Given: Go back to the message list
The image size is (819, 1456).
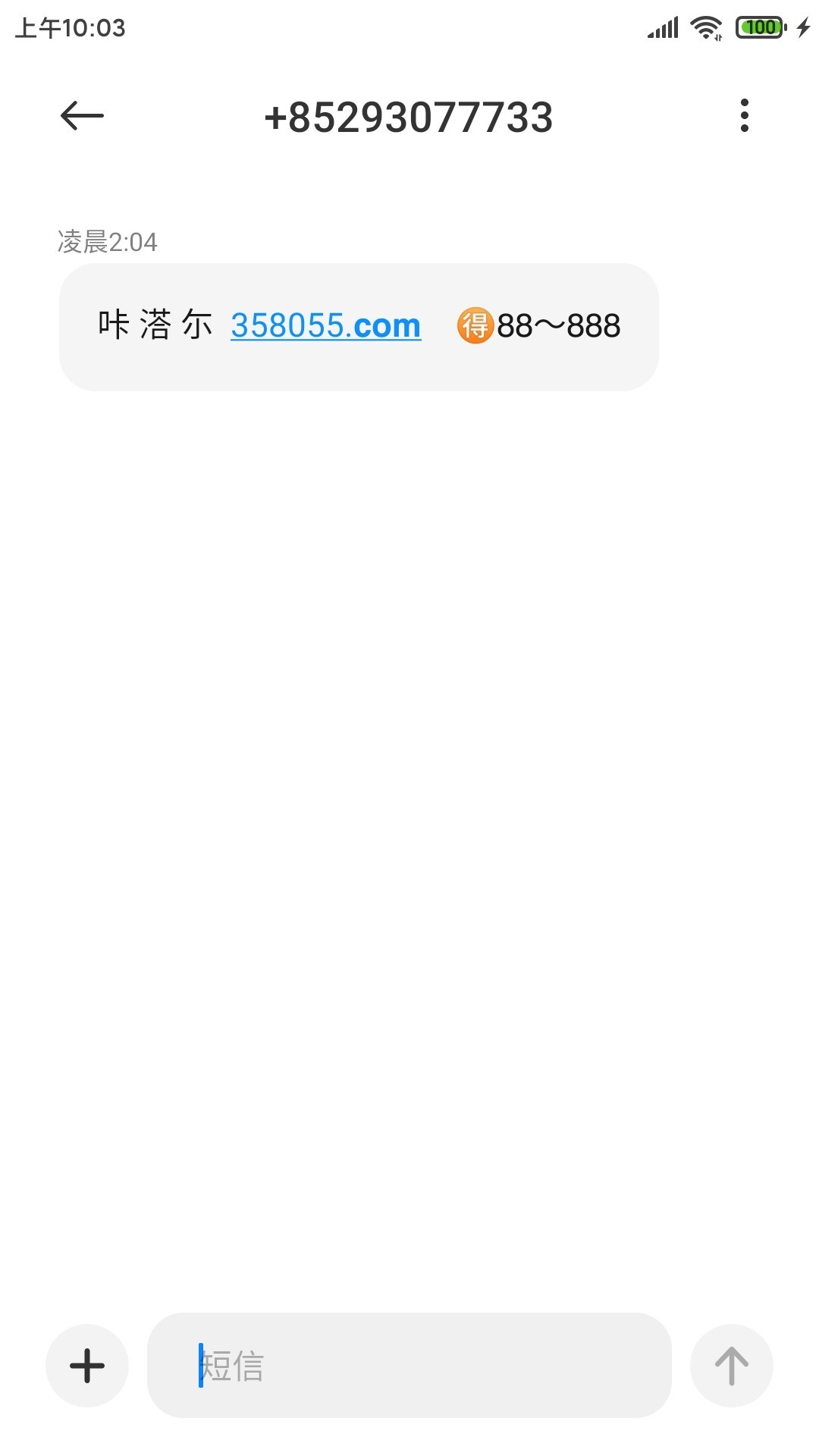Looking at the screenshot, I should tap(82, 116).
